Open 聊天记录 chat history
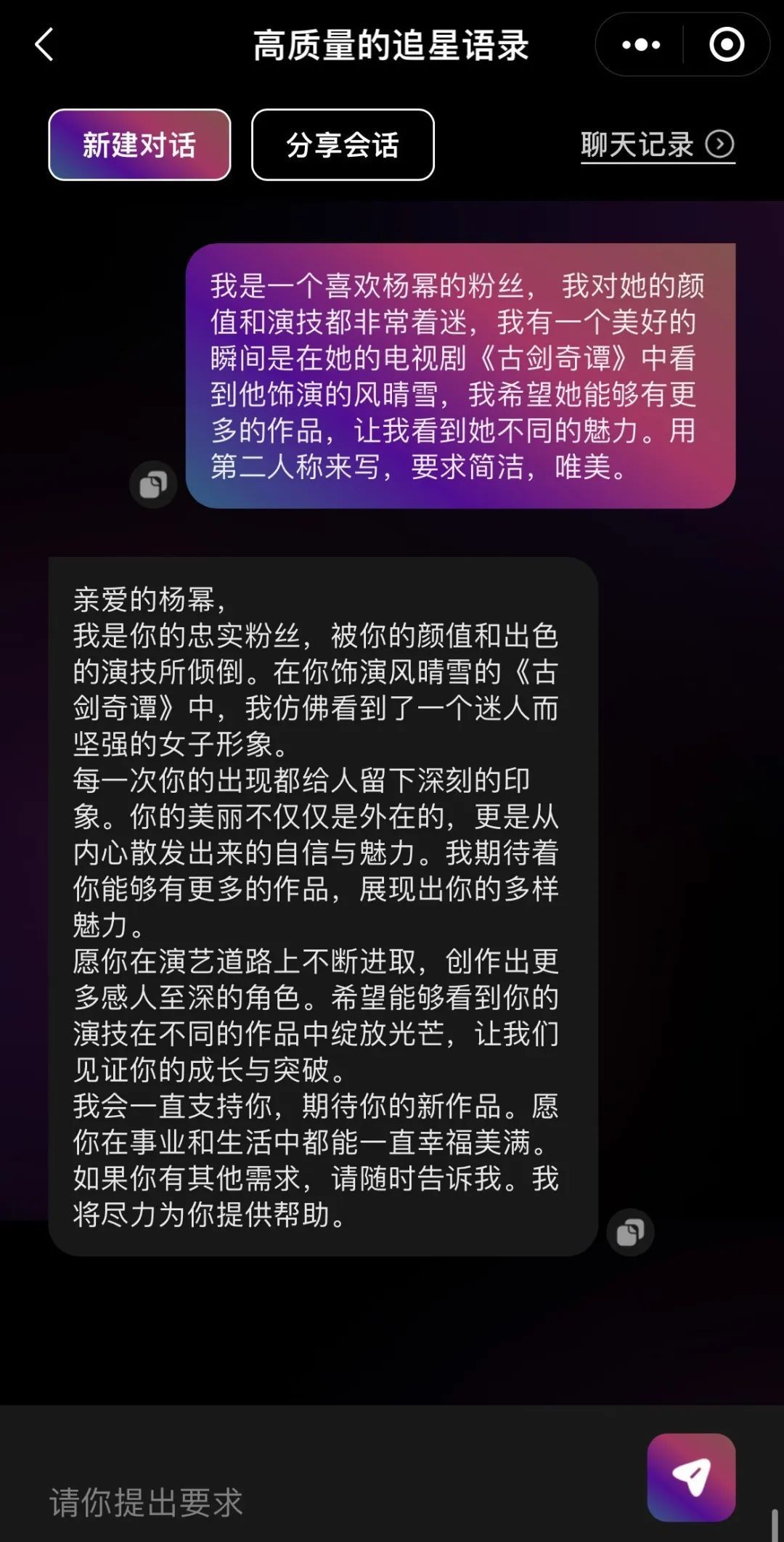784x1542 pixels. (657, 144)
